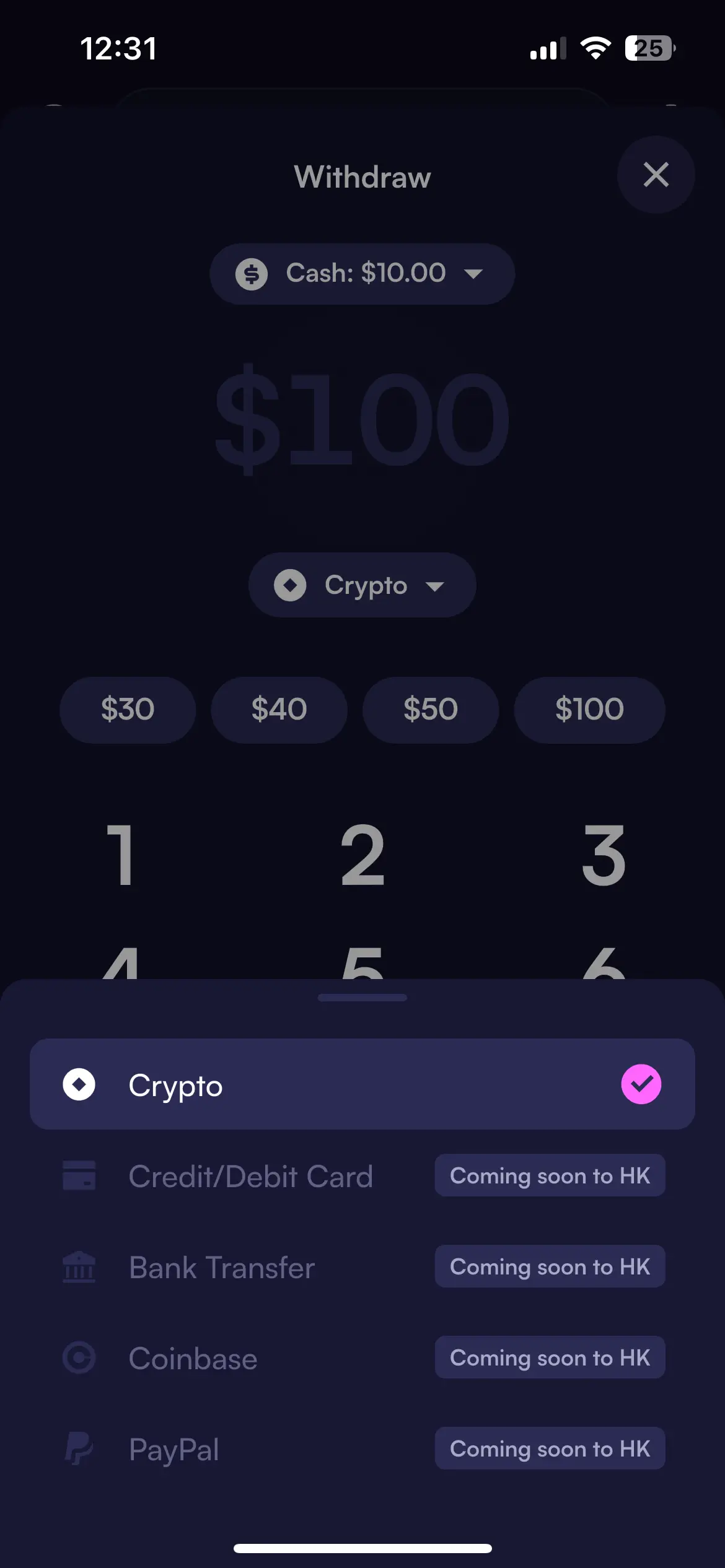This screenshot has height=1568, width=725.
Task: Close the Withdraw screen
Action: tap(656, 175)
